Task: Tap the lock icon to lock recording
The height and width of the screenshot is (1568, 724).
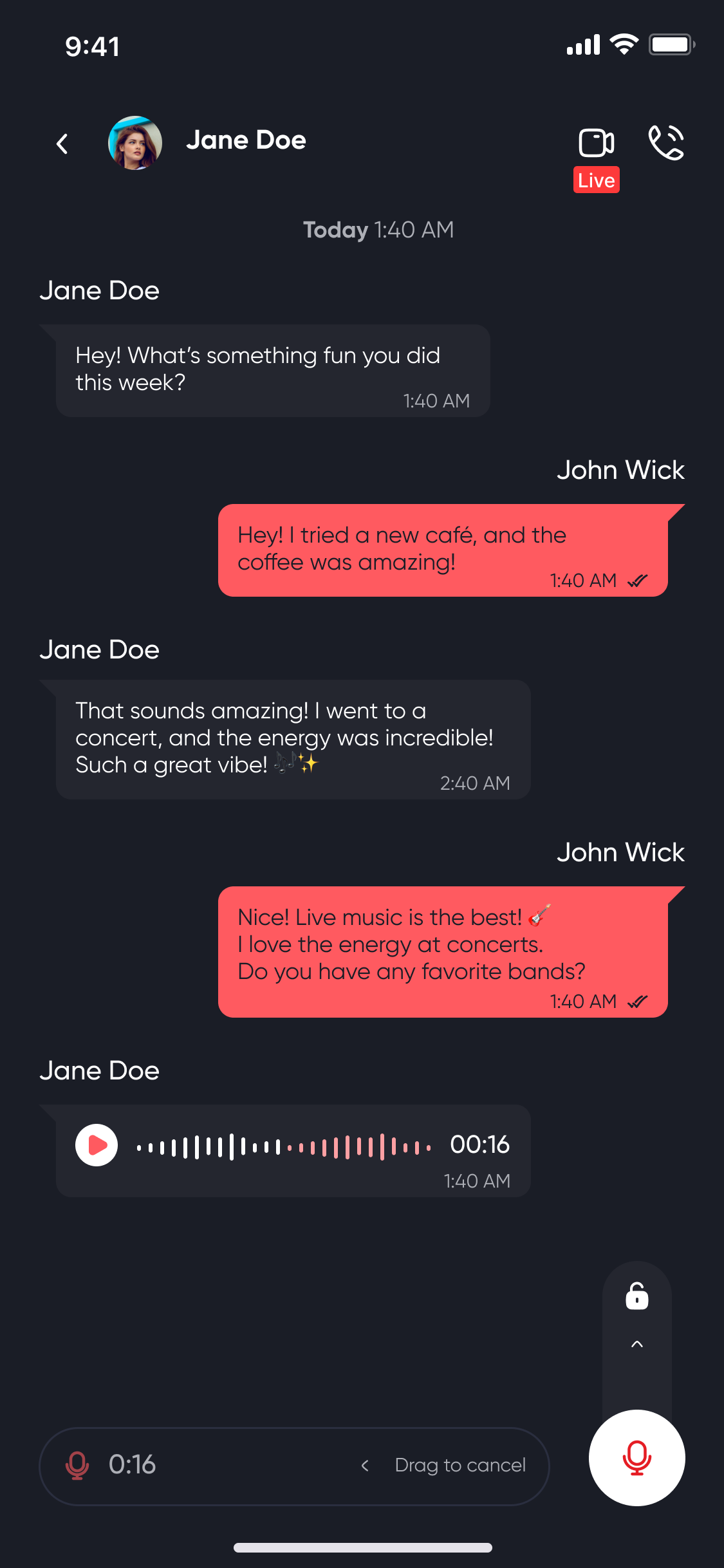Action: point(637,1296)
